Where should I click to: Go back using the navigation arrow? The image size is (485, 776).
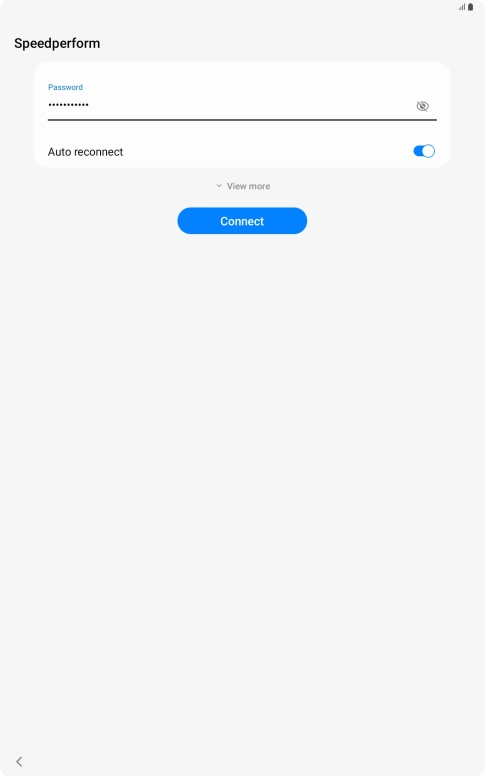19,762
